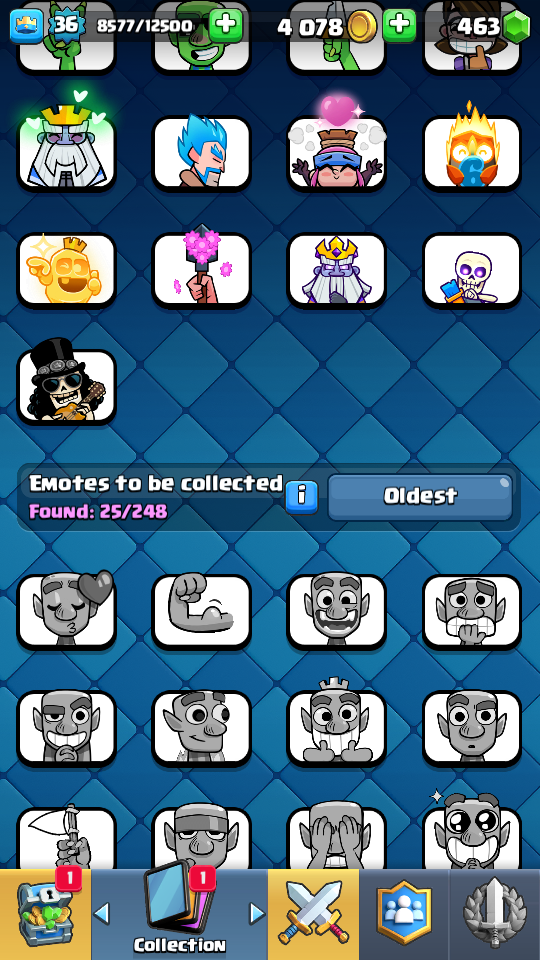Open the Events sword wreath tab
The height and width of the screenshot is (960, 540).
coord(495,914)
